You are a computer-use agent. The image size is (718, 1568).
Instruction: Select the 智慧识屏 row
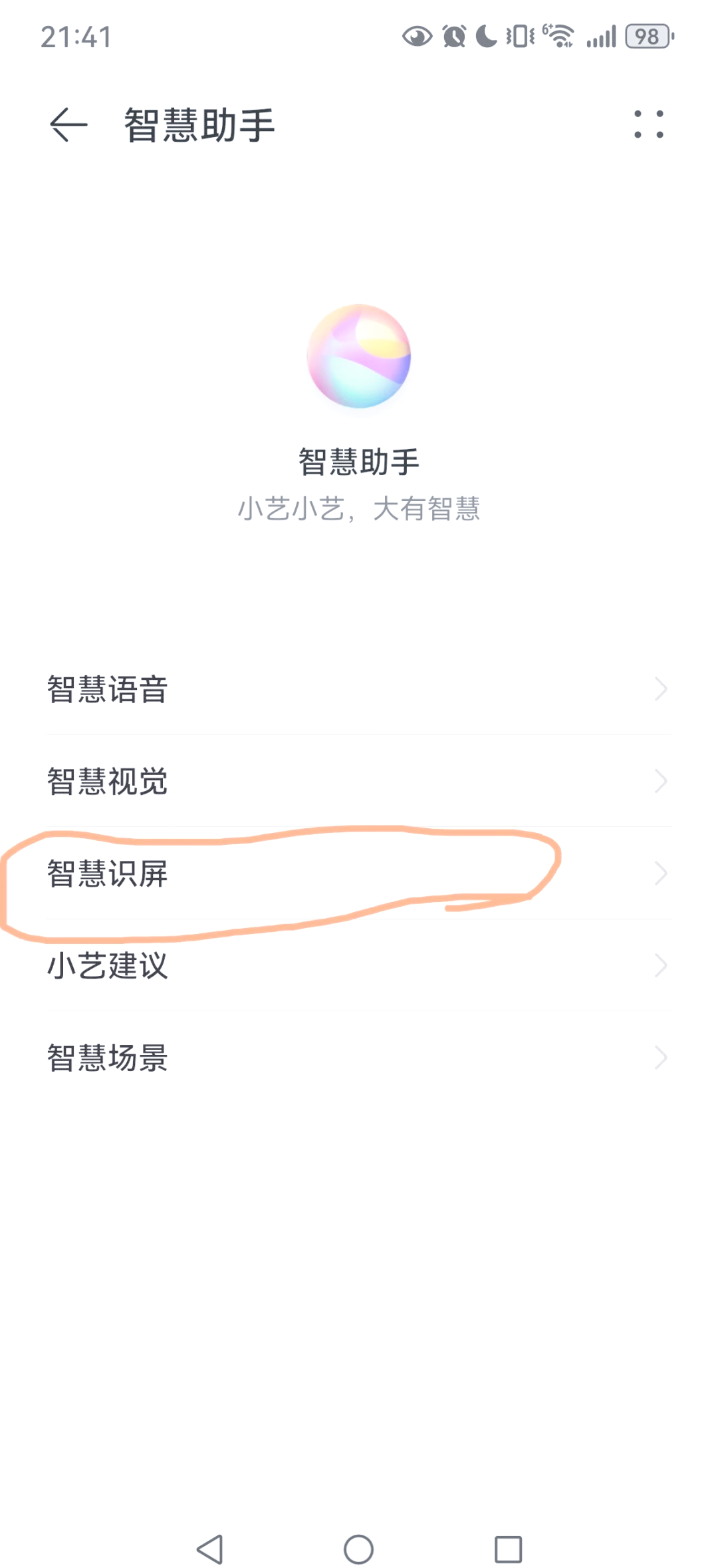[x=359, y=873]
